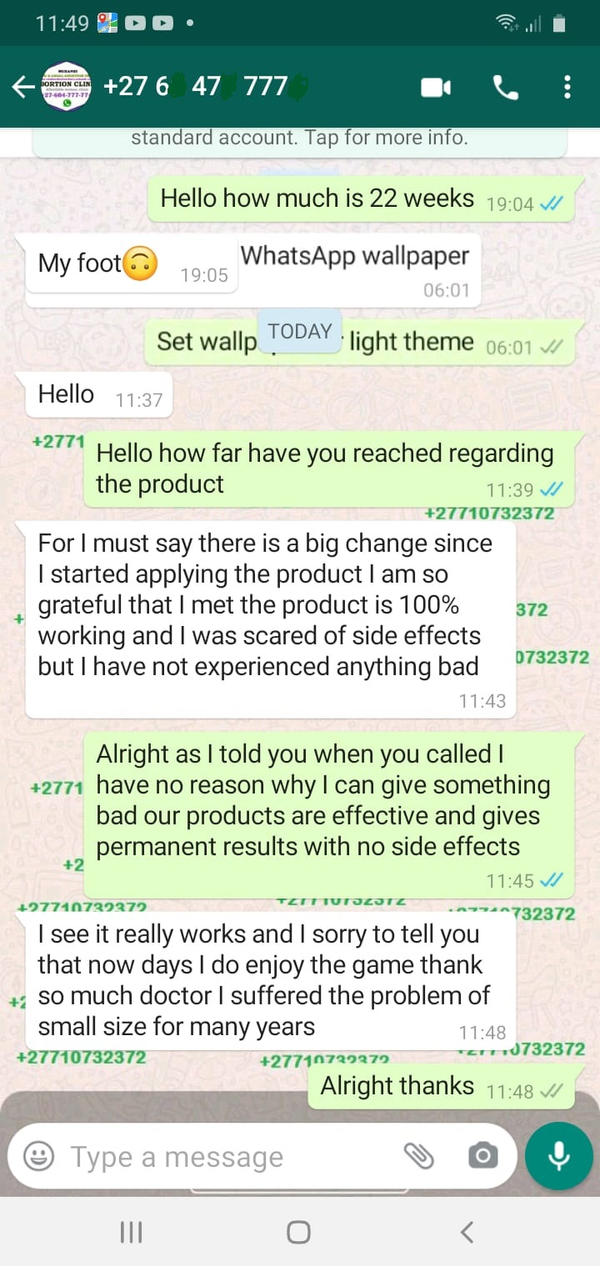Attach a file with the paperclip
The height and width of the screenshot is (1266, 600).
419,1157
